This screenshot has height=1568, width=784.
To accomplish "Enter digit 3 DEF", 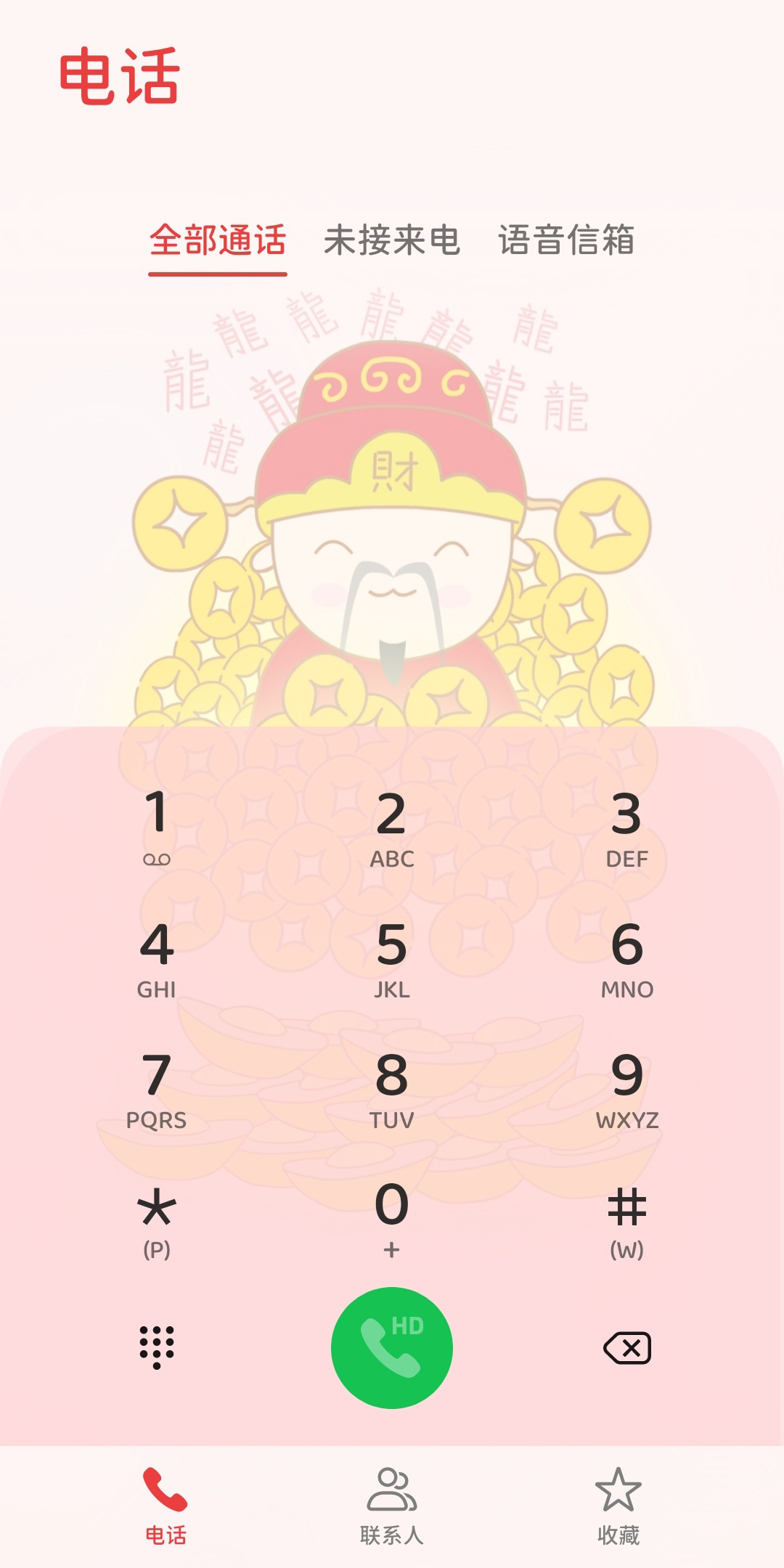I will (626, 828).
